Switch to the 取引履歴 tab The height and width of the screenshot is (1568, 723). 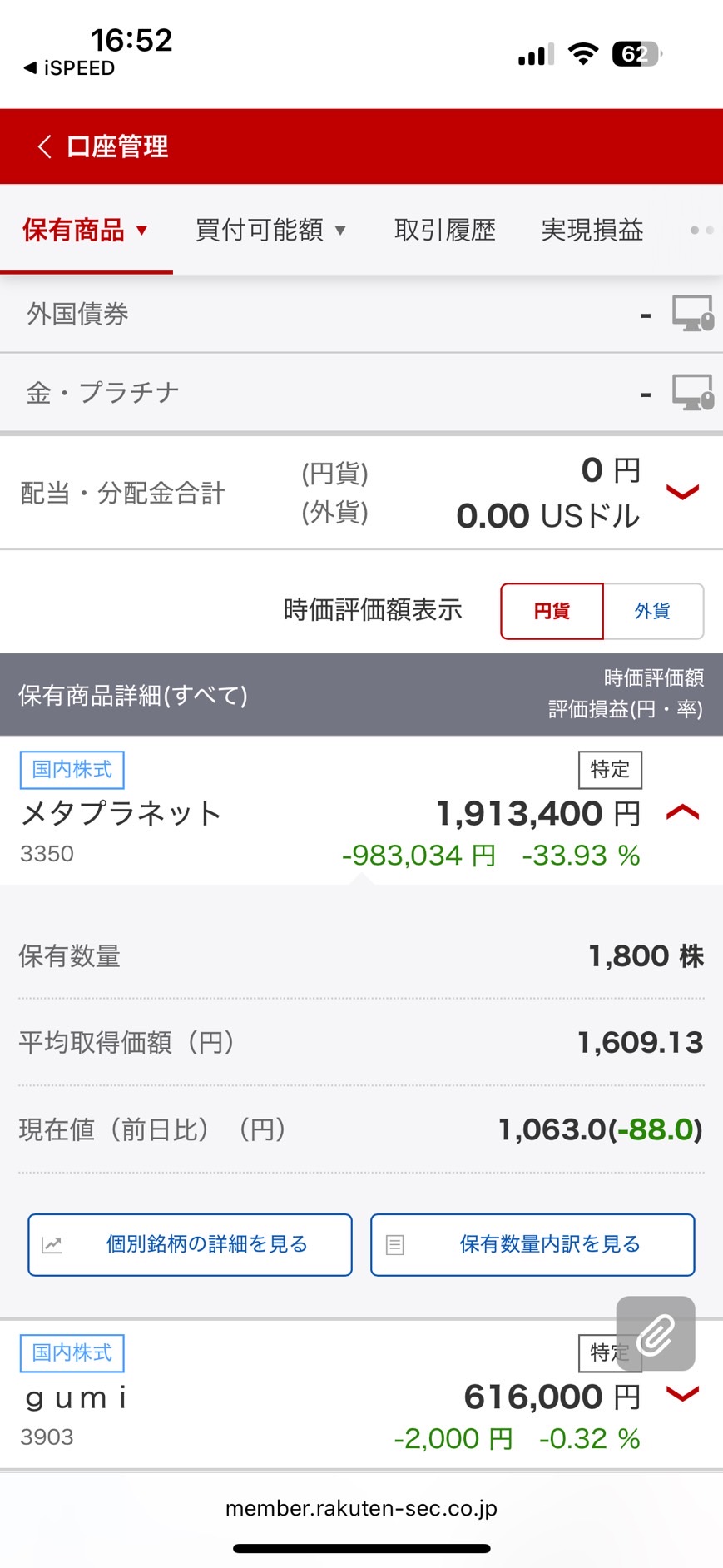tap(445, 230)
